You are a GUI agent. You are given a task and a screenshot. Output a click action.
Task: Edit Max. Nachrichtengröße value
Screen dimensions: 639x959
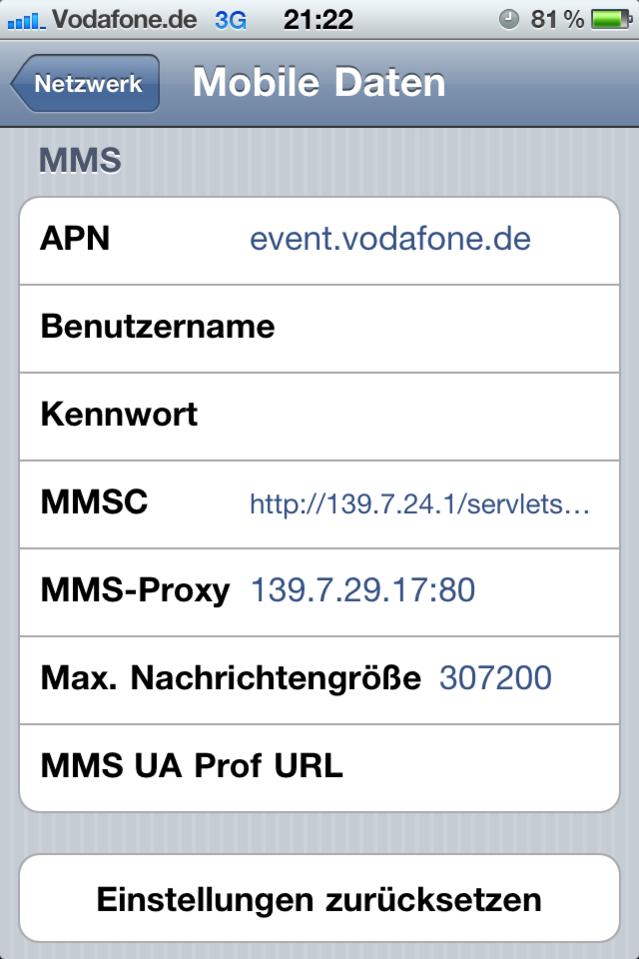tap(496, 678)
